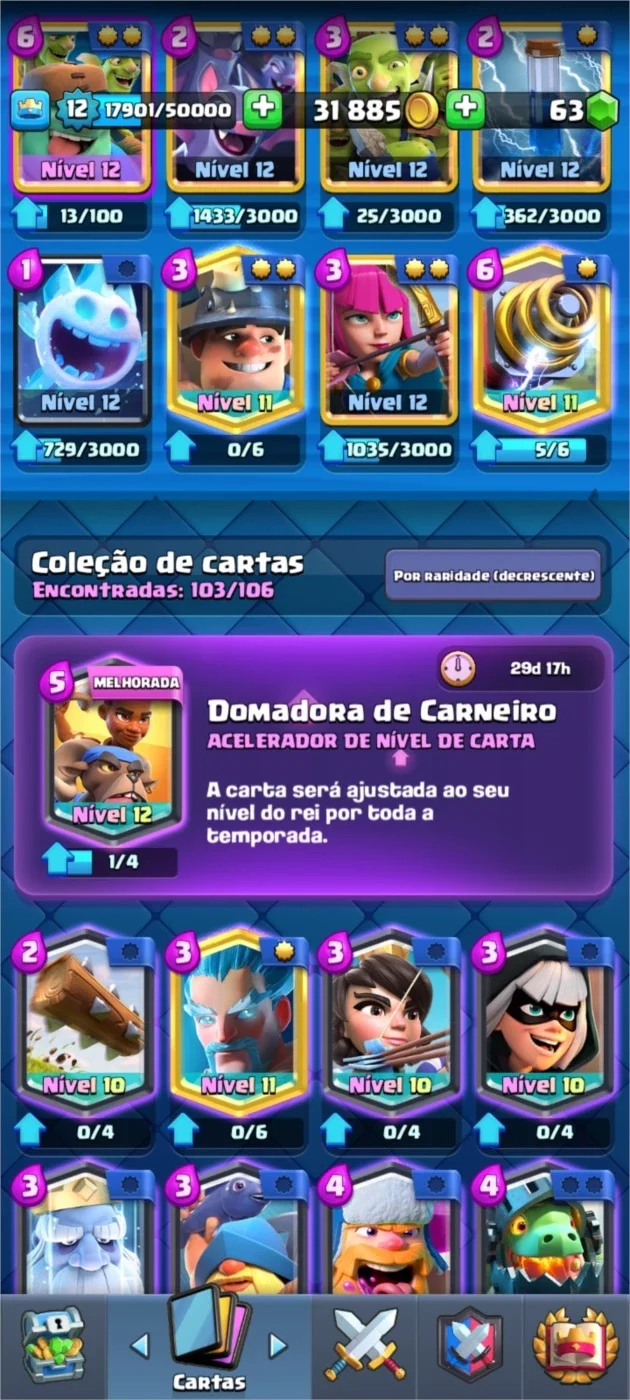Image resolution: width=630 pixels, height=1400 pixels.
Task: Go to previous deck with left arrow beside Cartas
Action: point(140,1345)
